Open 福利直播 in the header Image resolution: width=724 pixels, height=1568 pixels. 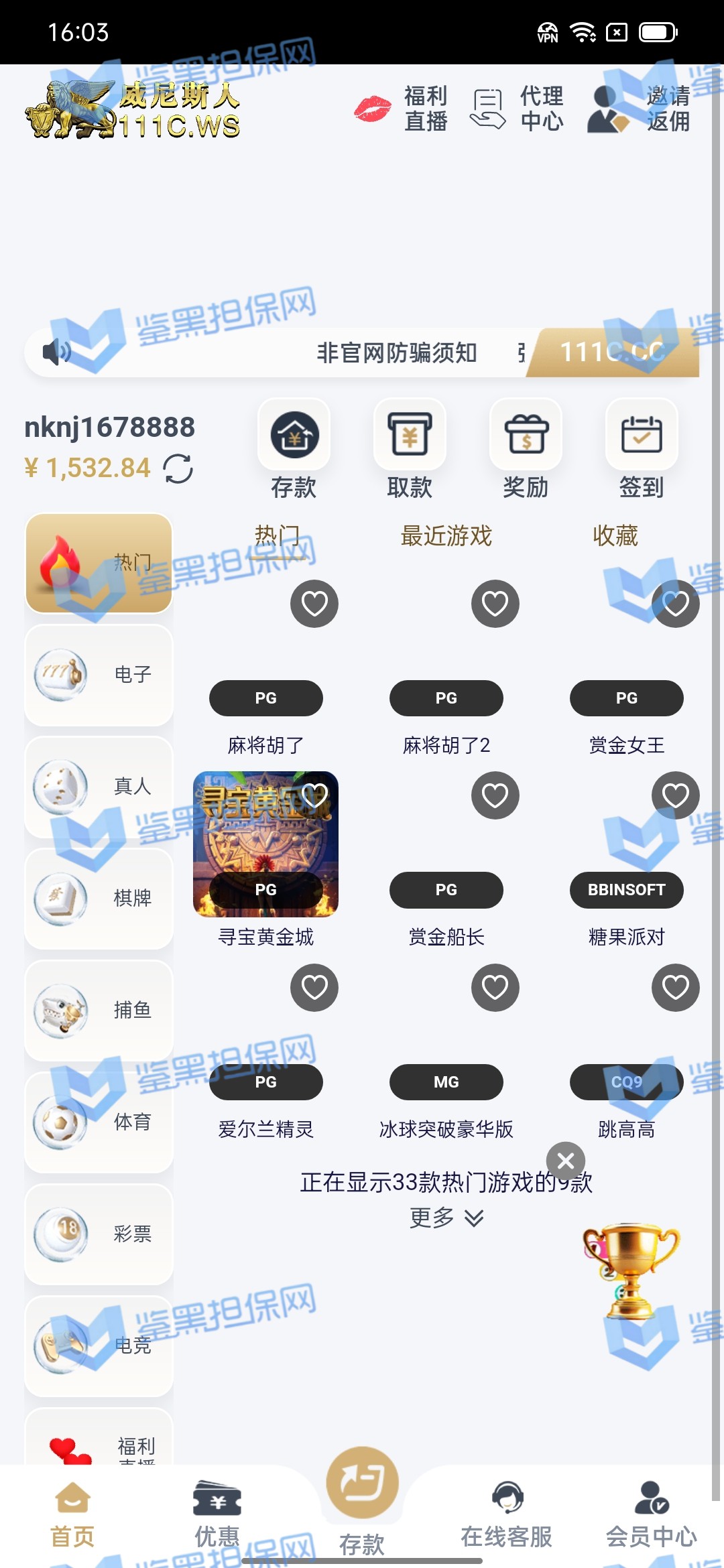[404, 109]
